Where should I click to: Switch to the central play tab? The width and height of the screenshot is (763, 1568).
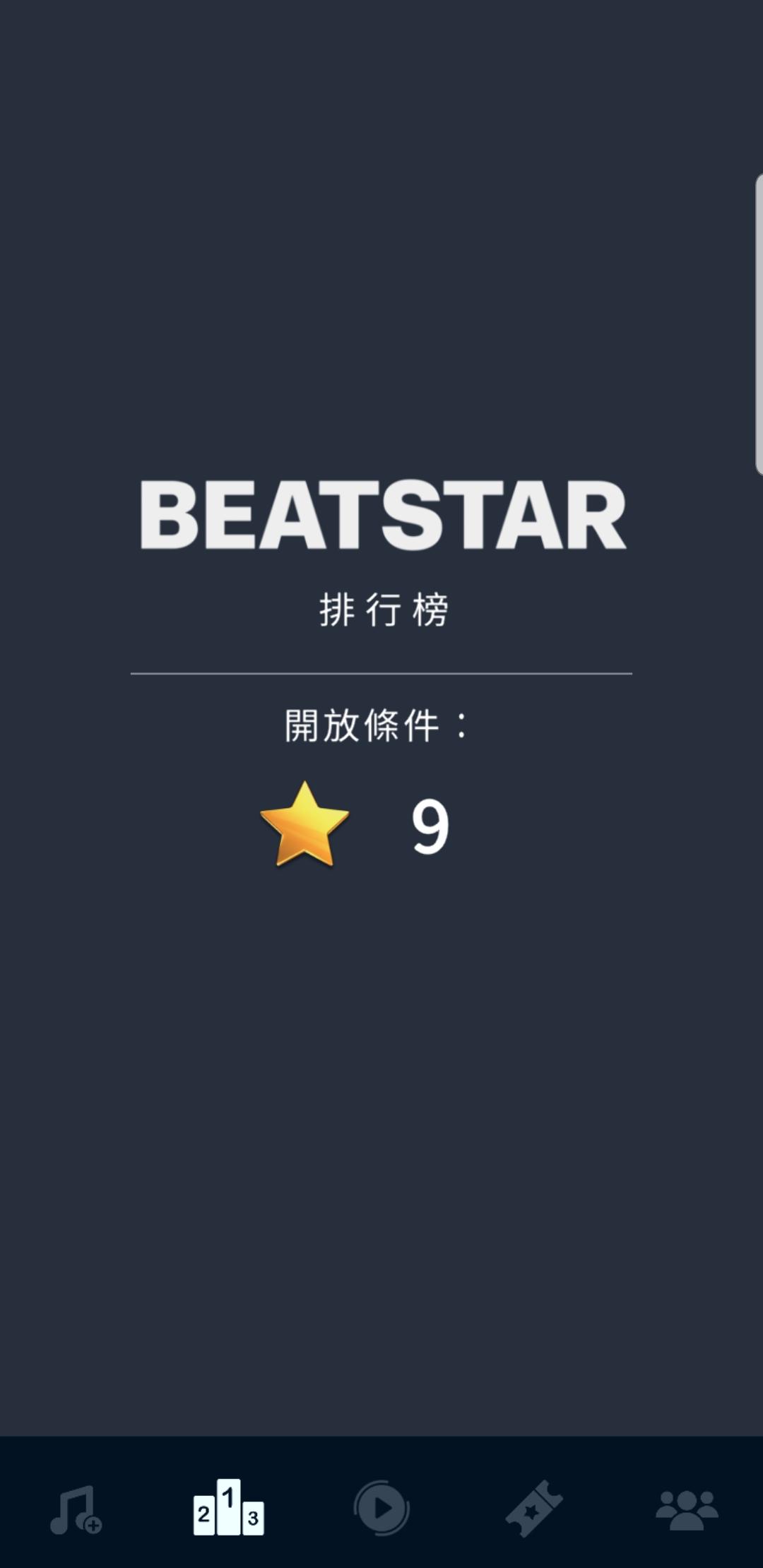(x=381, y=1509)
